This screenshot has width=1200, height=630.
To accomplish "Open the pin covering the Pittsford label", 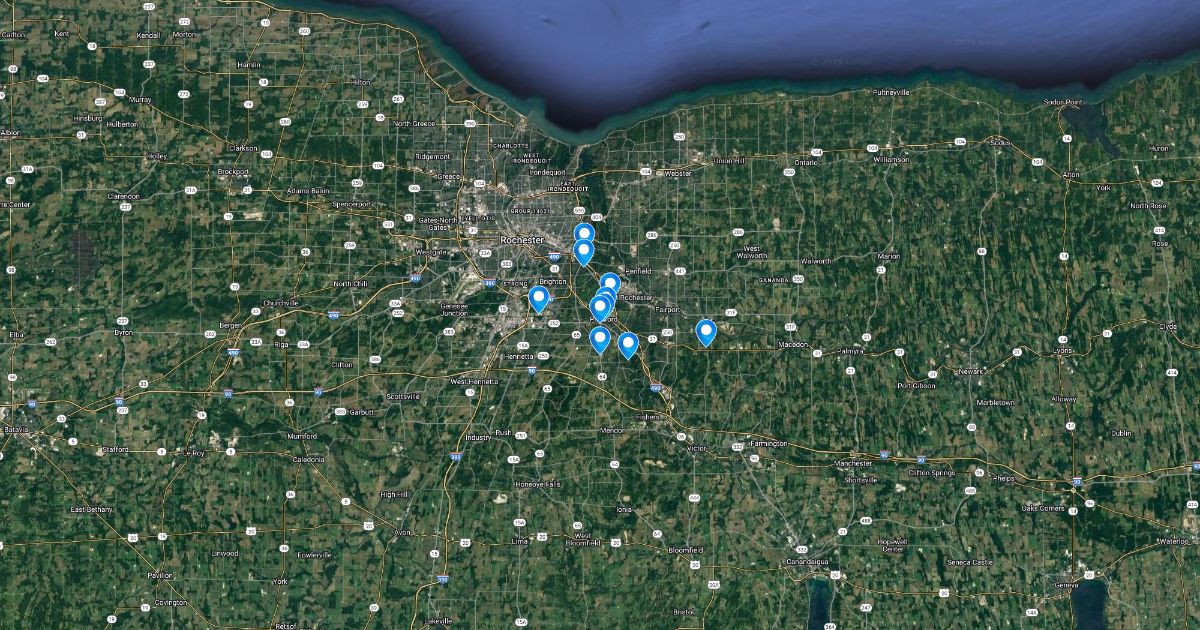I will click(600, 307).
